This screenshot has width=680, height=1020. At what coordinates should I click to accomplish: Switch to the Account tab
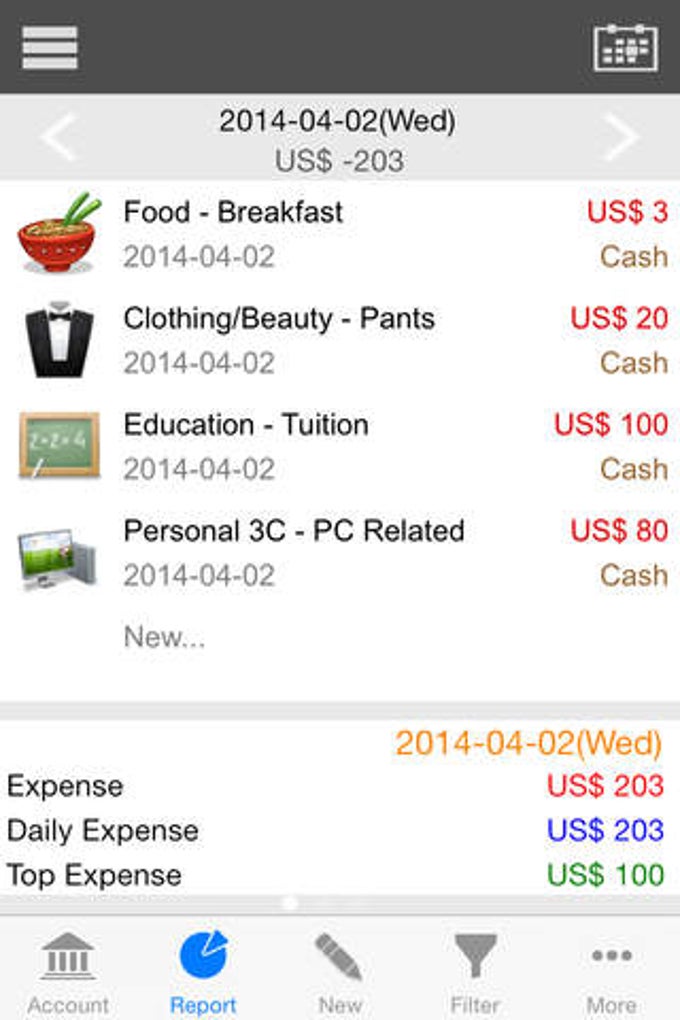click(68, 972)
